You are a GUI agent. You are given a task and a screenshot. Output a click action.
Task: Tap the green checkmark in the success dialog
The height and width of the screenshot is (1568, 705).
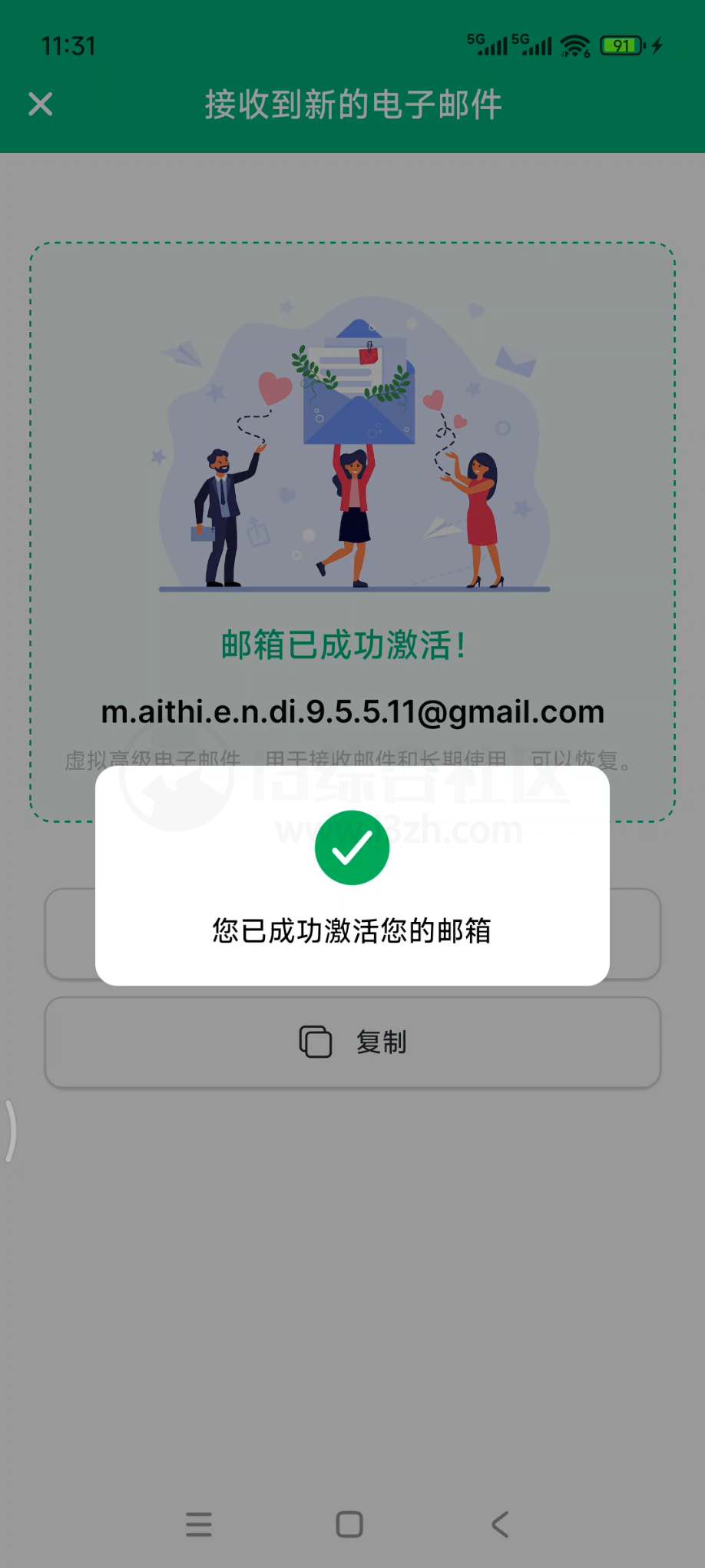[x=352, y=847]
